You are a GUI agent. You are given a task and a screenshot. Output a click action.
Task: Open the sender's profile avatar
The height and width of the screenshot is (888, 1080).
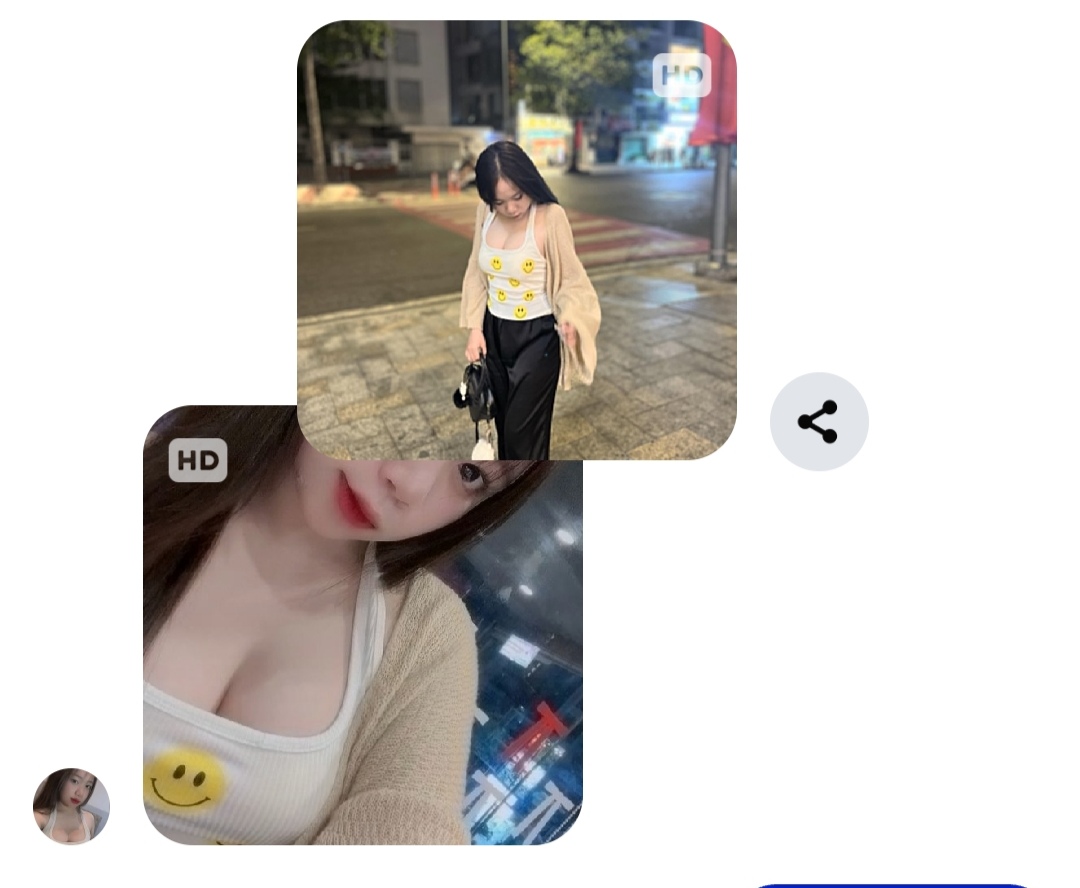(71, 806)
